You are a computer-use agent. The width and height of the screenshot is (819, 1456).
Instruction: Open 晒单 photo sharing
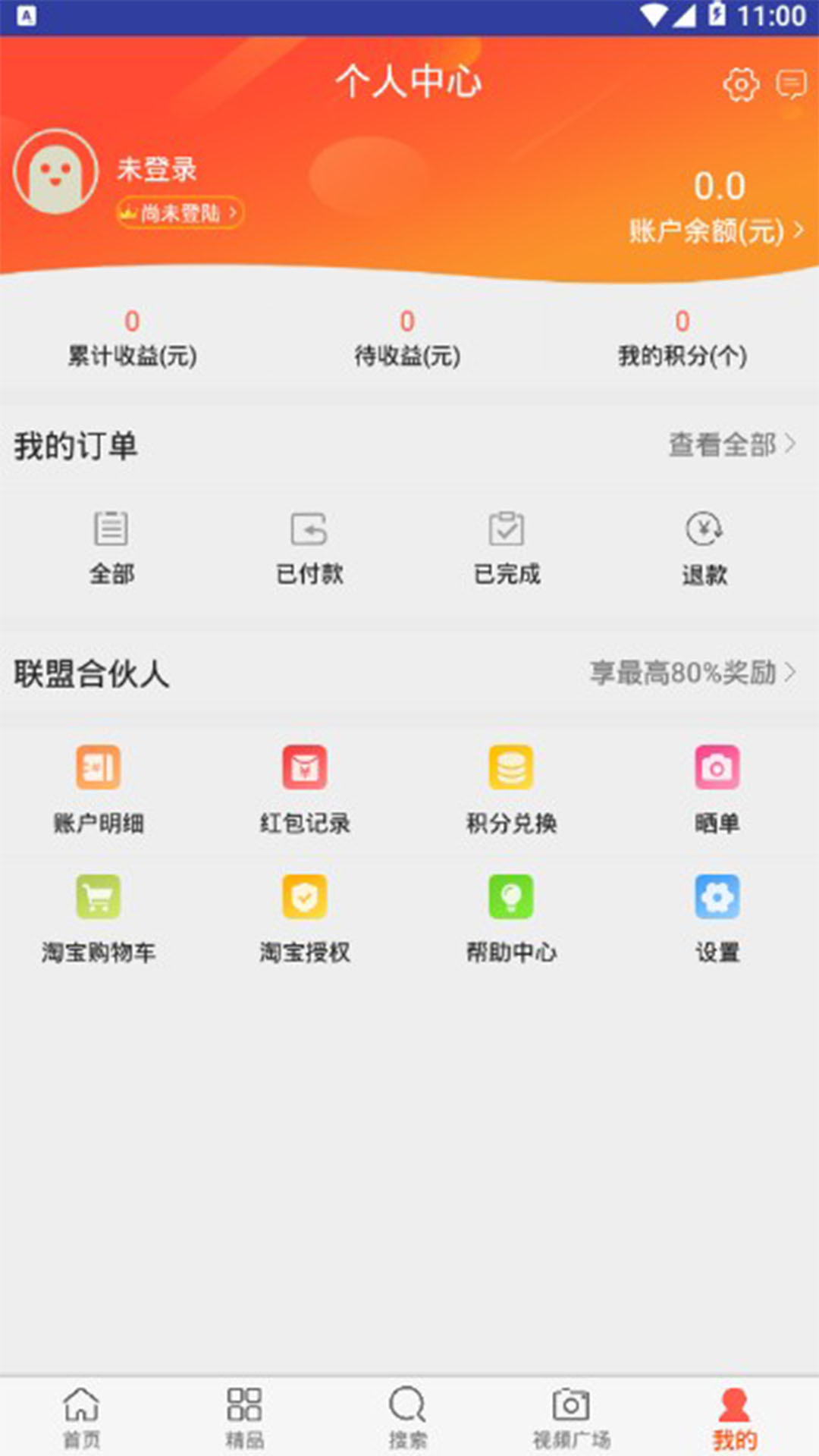[x=717, y=789]
